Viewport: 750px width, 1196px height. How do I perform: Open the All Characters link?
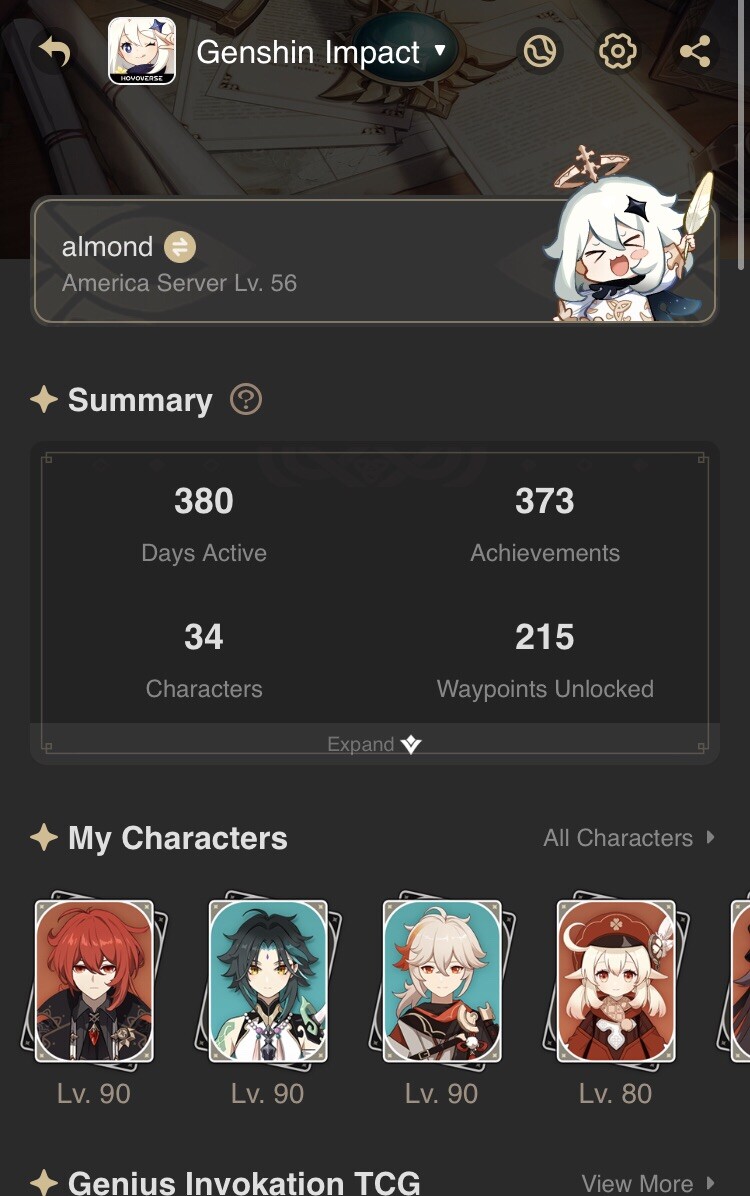click(629, 838)
